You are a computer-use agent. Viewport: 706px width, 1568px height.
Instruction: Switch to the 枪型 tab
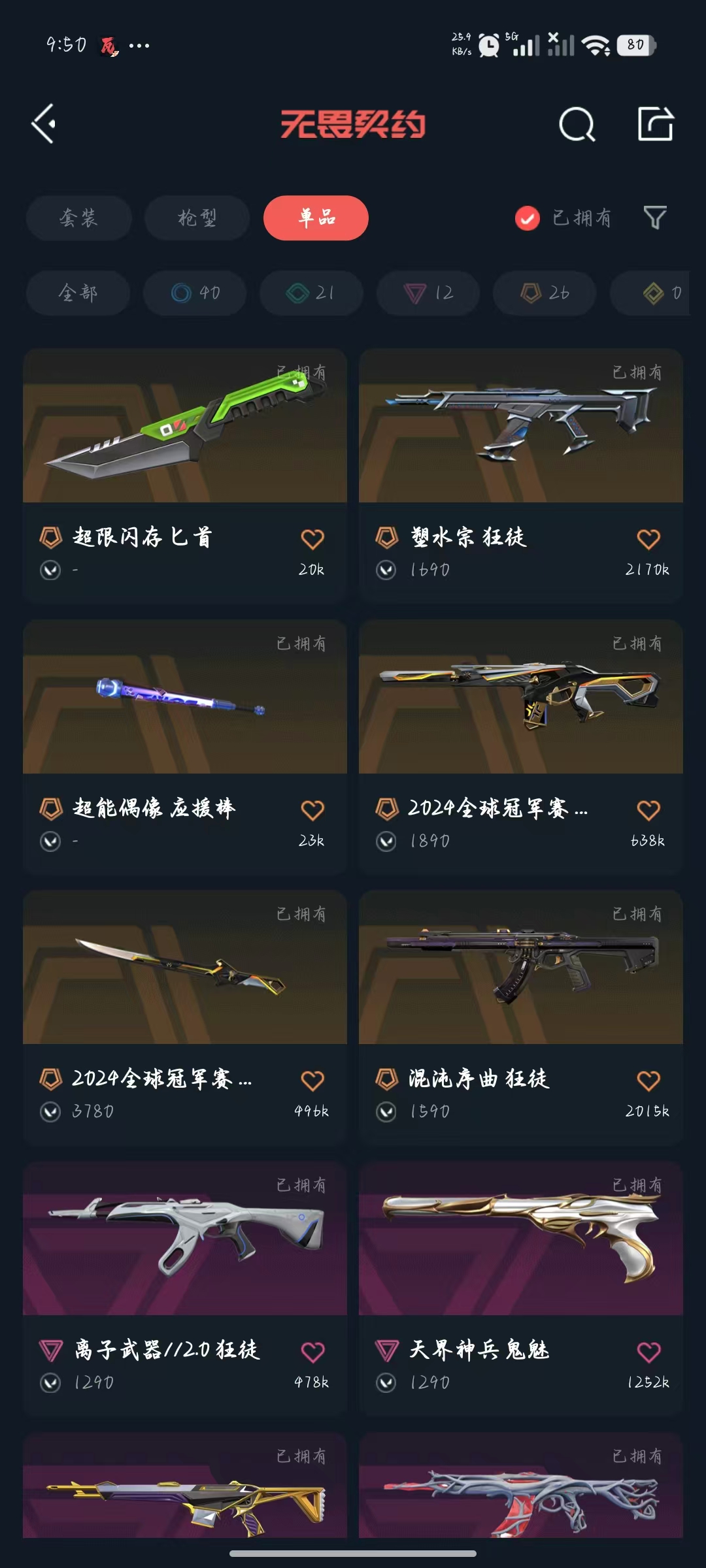tap(197, 218)
